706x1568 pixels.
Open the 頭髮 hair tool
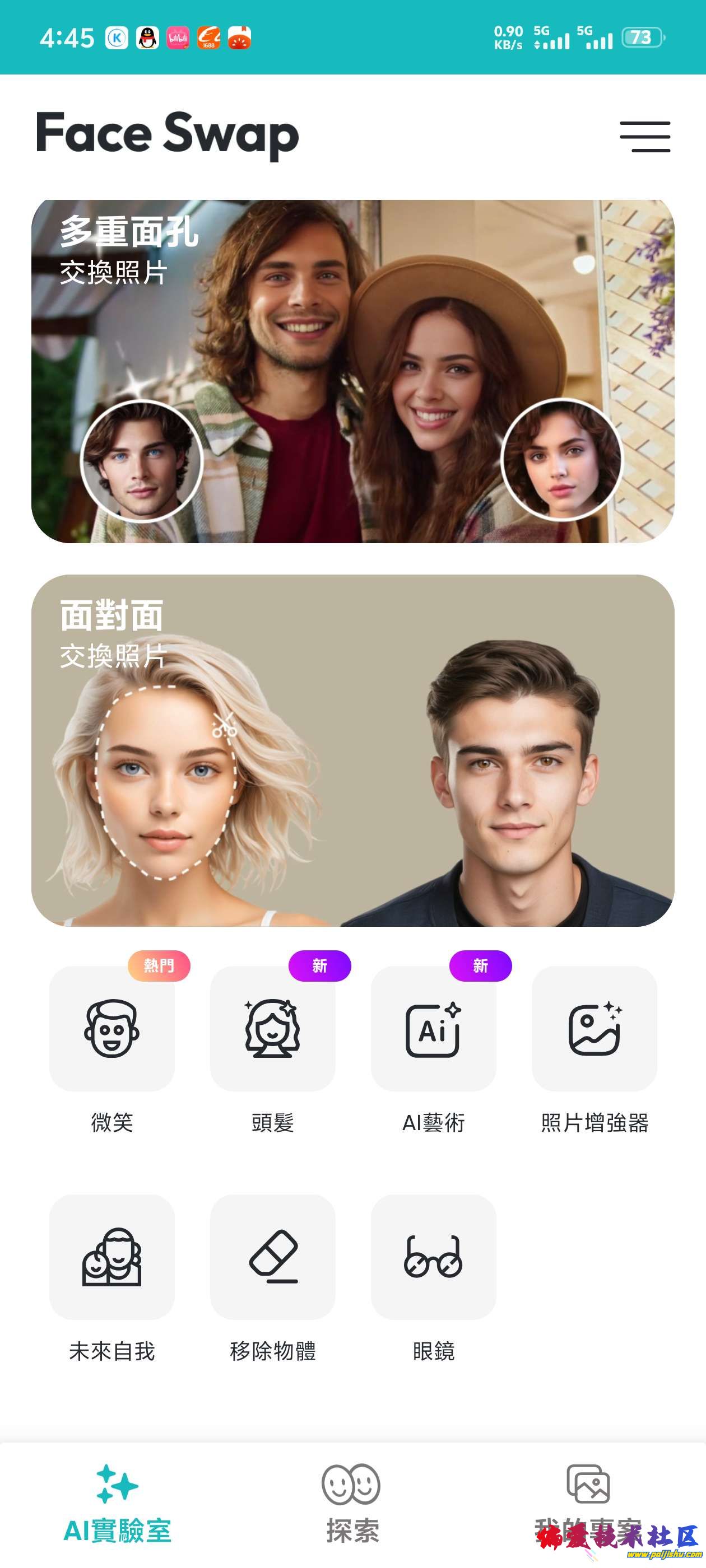click(x=273, y=1029)
